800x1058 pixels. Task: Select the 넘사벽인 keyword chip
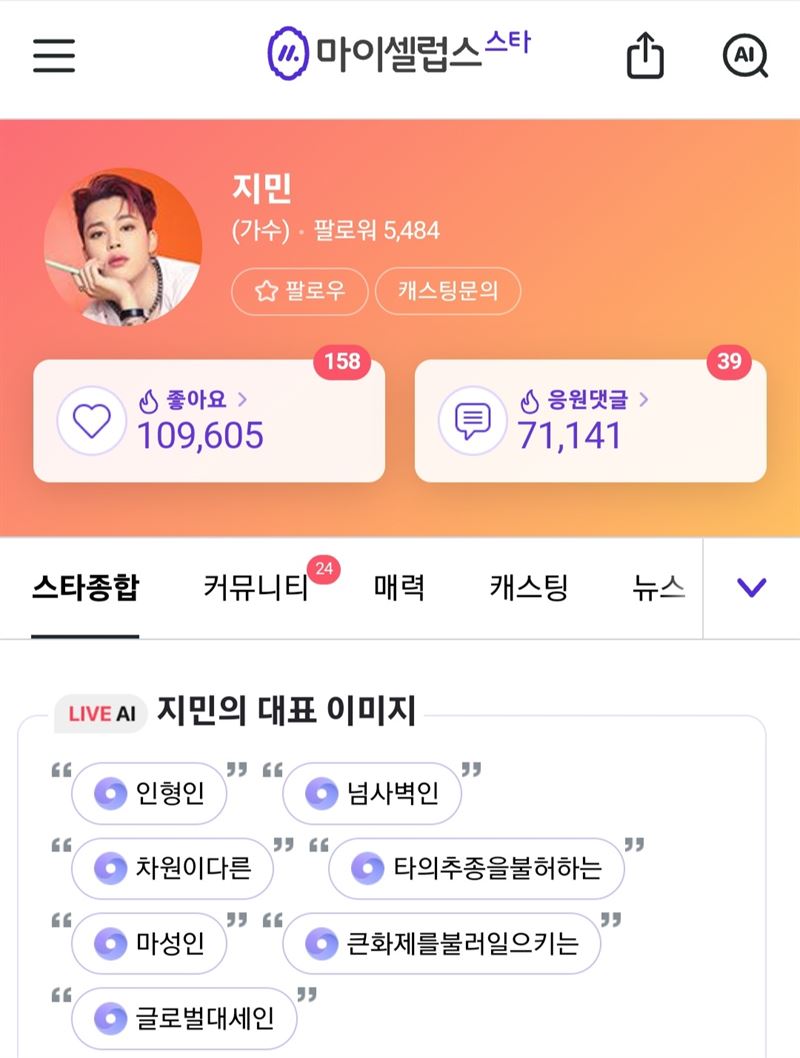coord(373,794)
